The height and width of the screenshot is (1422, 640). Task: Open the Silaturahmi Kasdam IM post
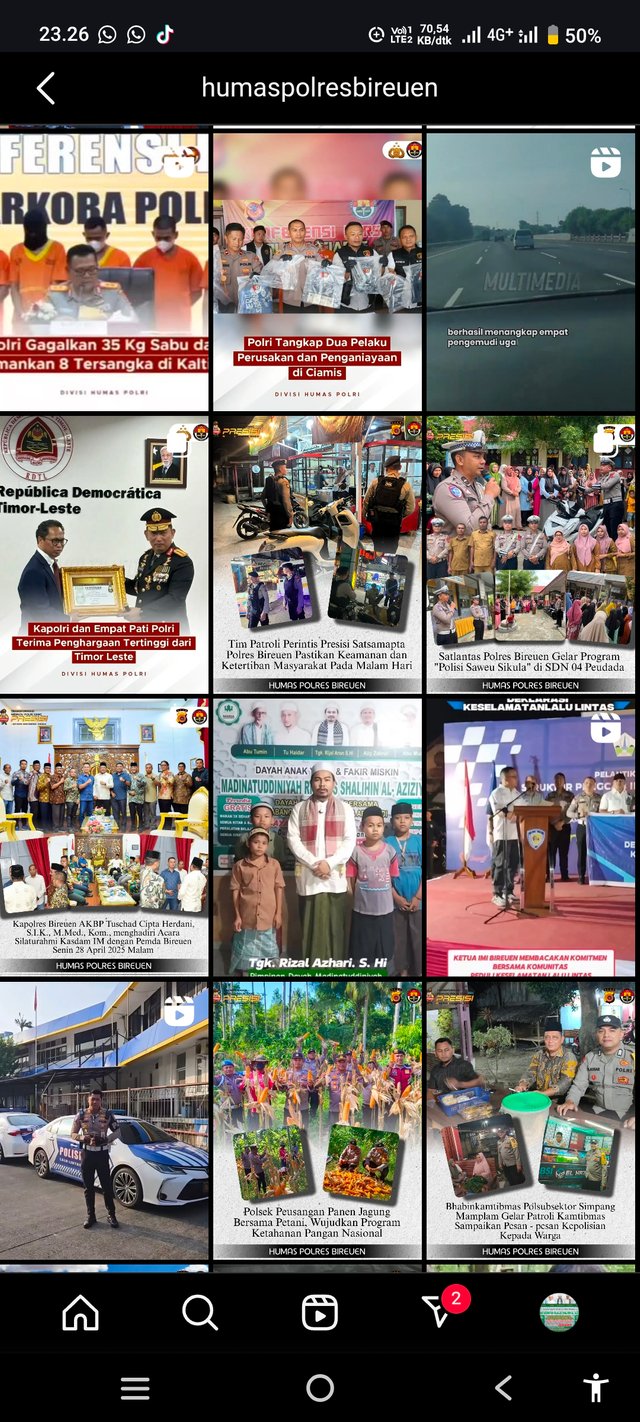[x=104, y=837]
